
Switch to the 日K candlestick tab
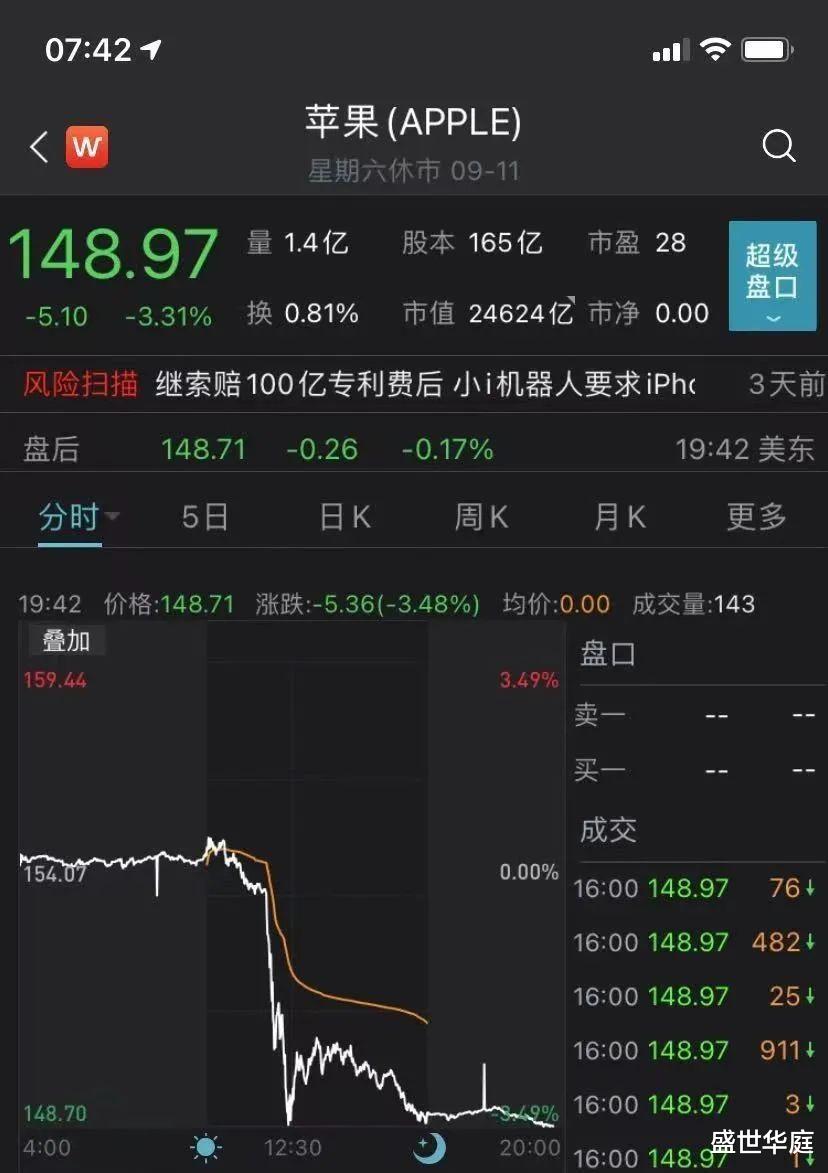(x=343, y=516)
